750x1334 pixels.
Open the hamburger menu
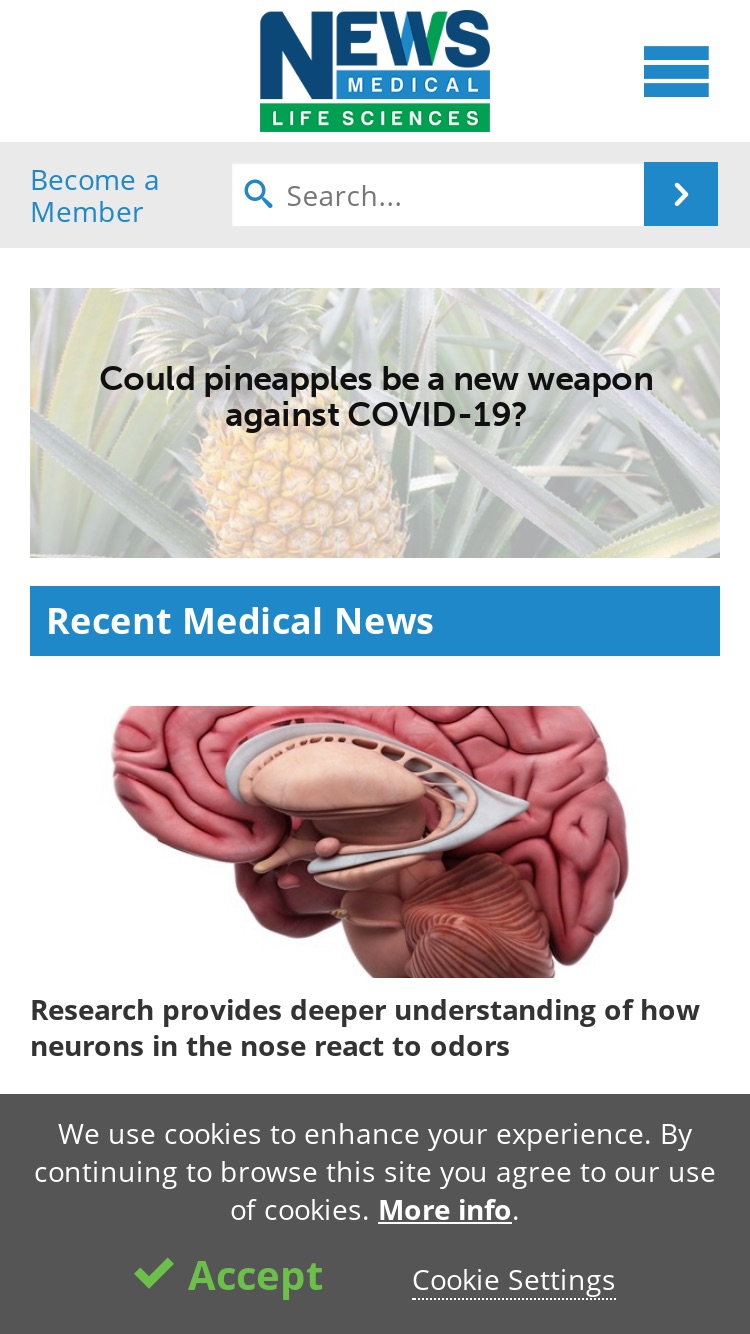tap(676, 71)
